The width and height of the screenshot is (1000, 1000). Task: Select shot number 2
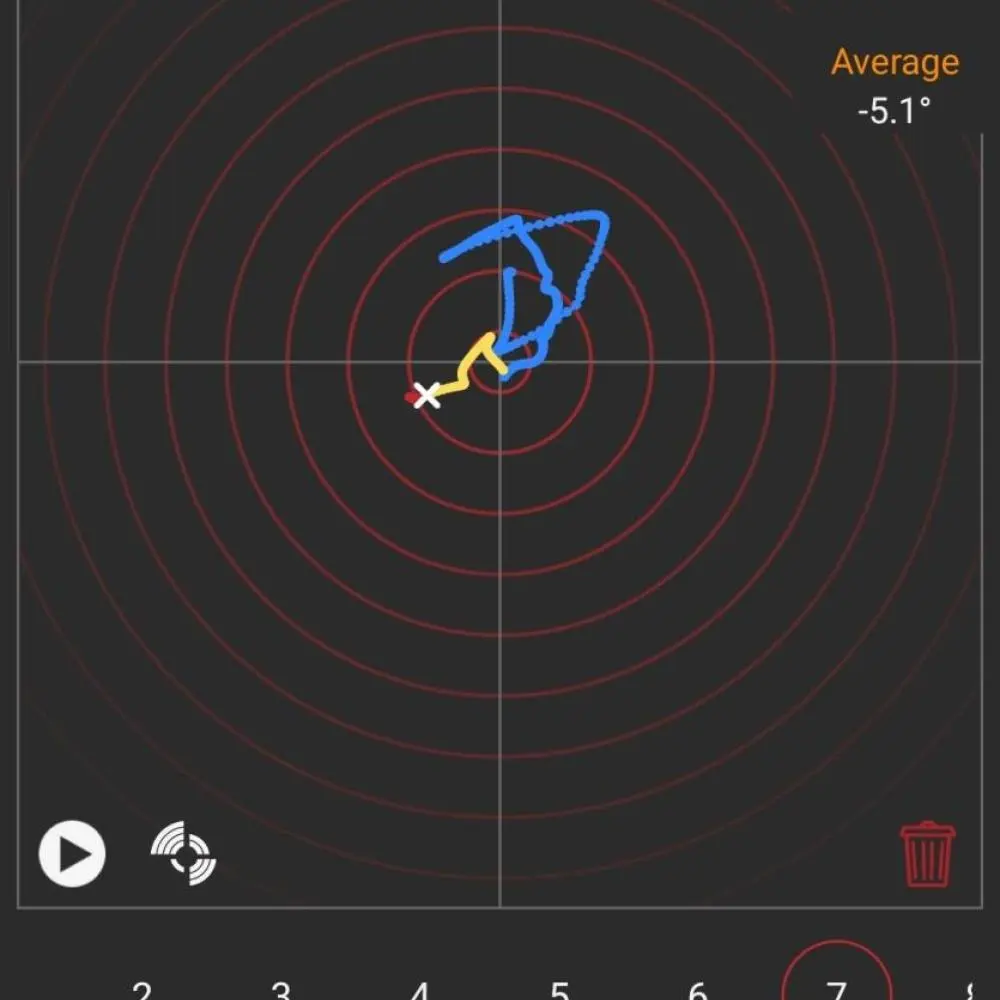tap(142, 990)
